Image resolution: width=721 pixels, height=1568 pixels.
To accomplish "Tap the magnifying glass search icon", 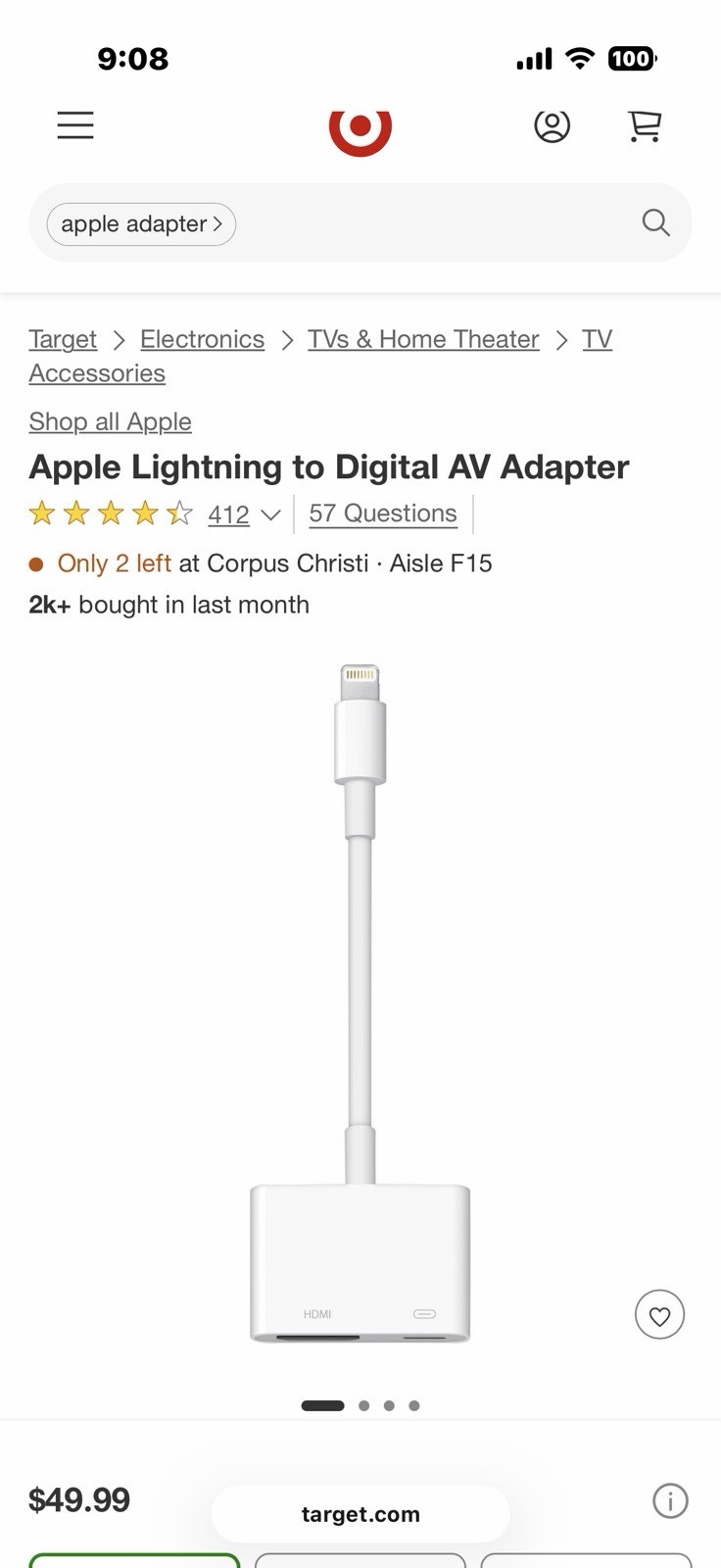I will point(655,223).
